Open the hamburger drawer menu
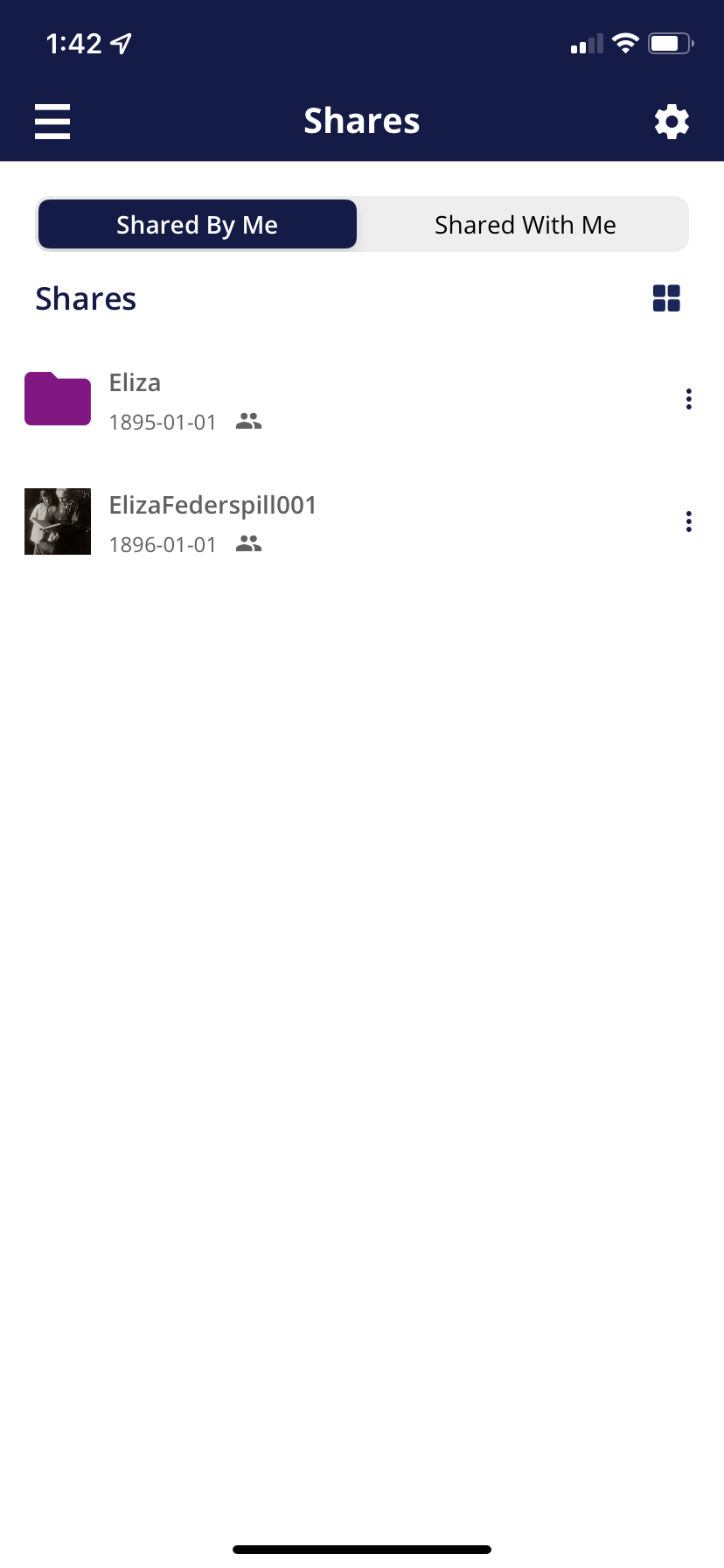 (x=52, y=122)
